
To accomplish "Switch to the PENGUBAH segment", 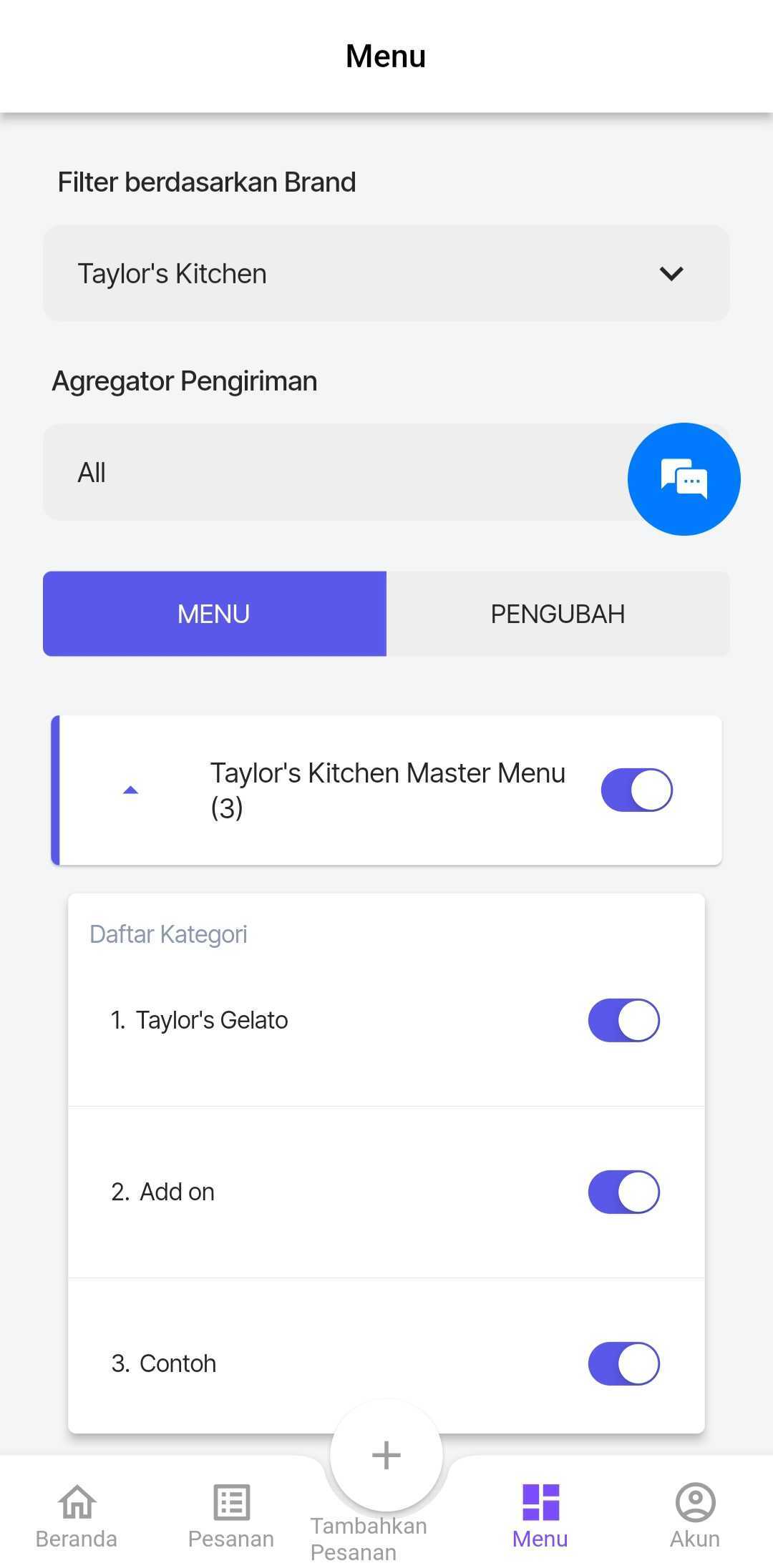I will [x=558, y=614].
